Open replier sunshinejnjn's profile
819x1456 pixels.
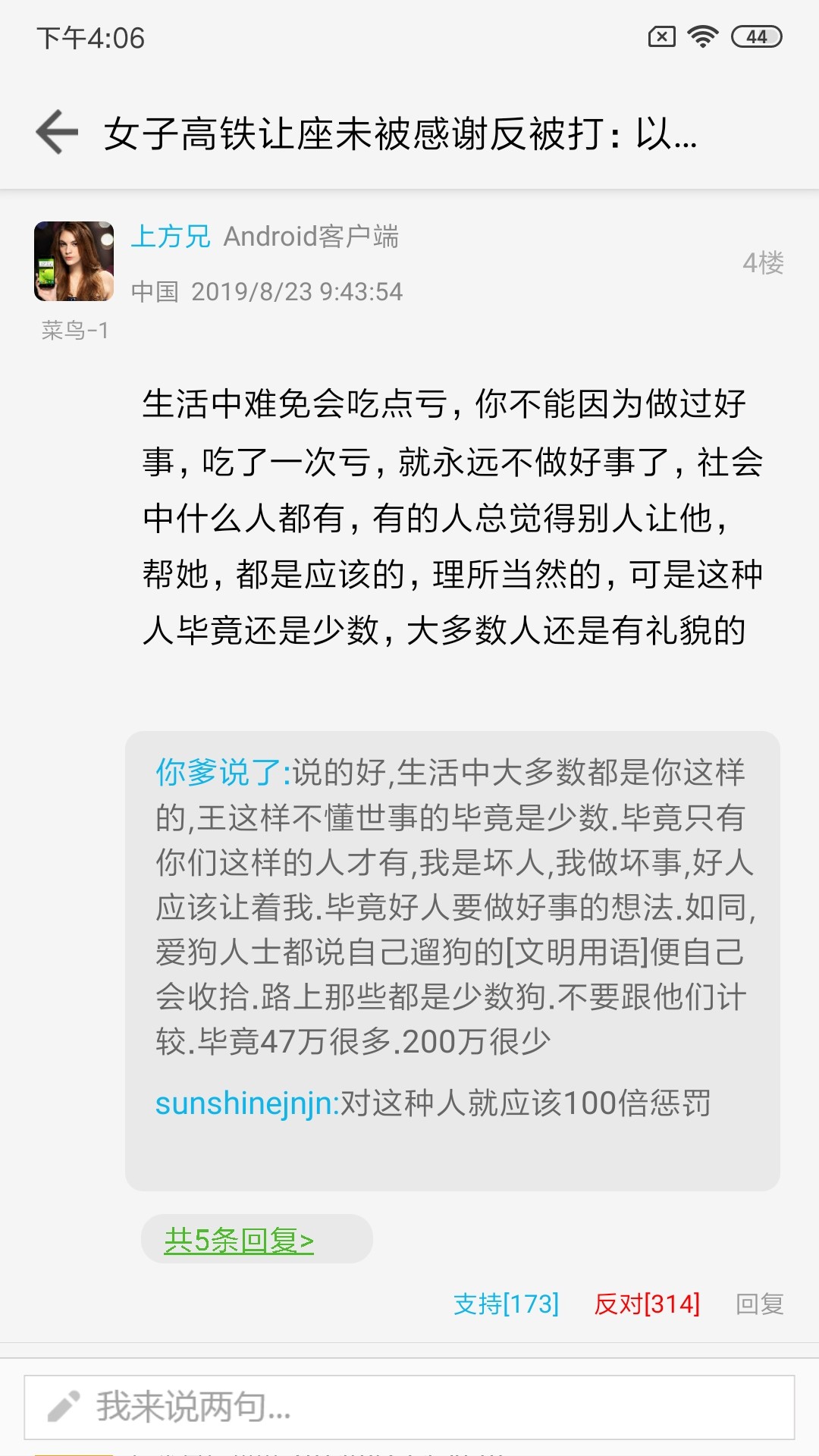(x=246, y=1103)
